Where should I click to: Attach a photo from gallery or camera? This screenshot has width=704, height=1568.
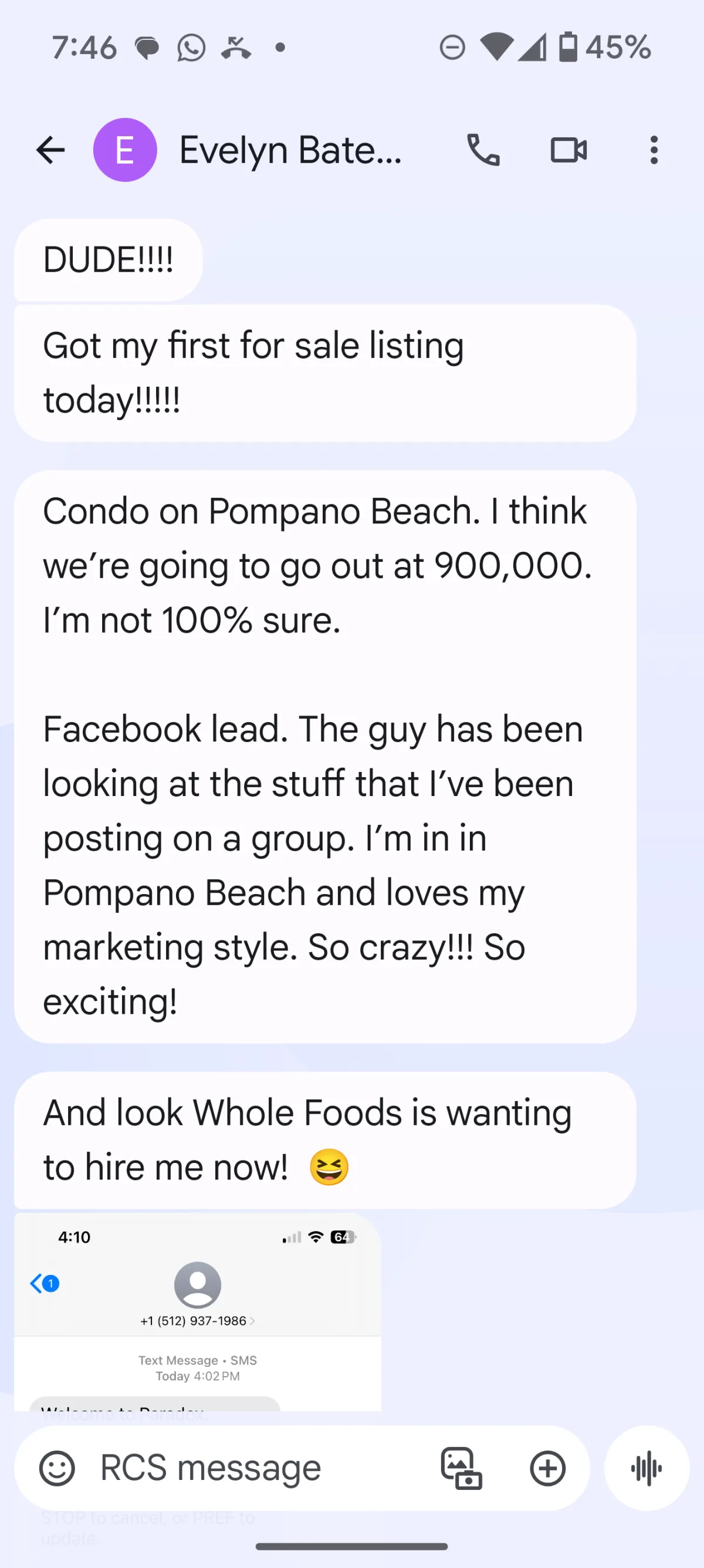pyautogui.click(x=461, y=1468)
